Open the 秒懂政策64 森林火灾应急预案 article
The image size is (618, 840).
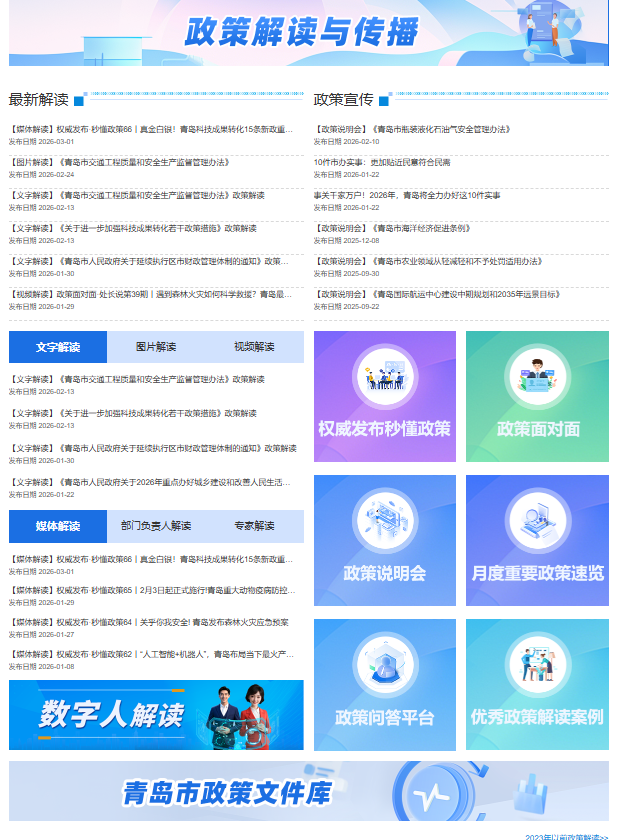click(149, 622)
